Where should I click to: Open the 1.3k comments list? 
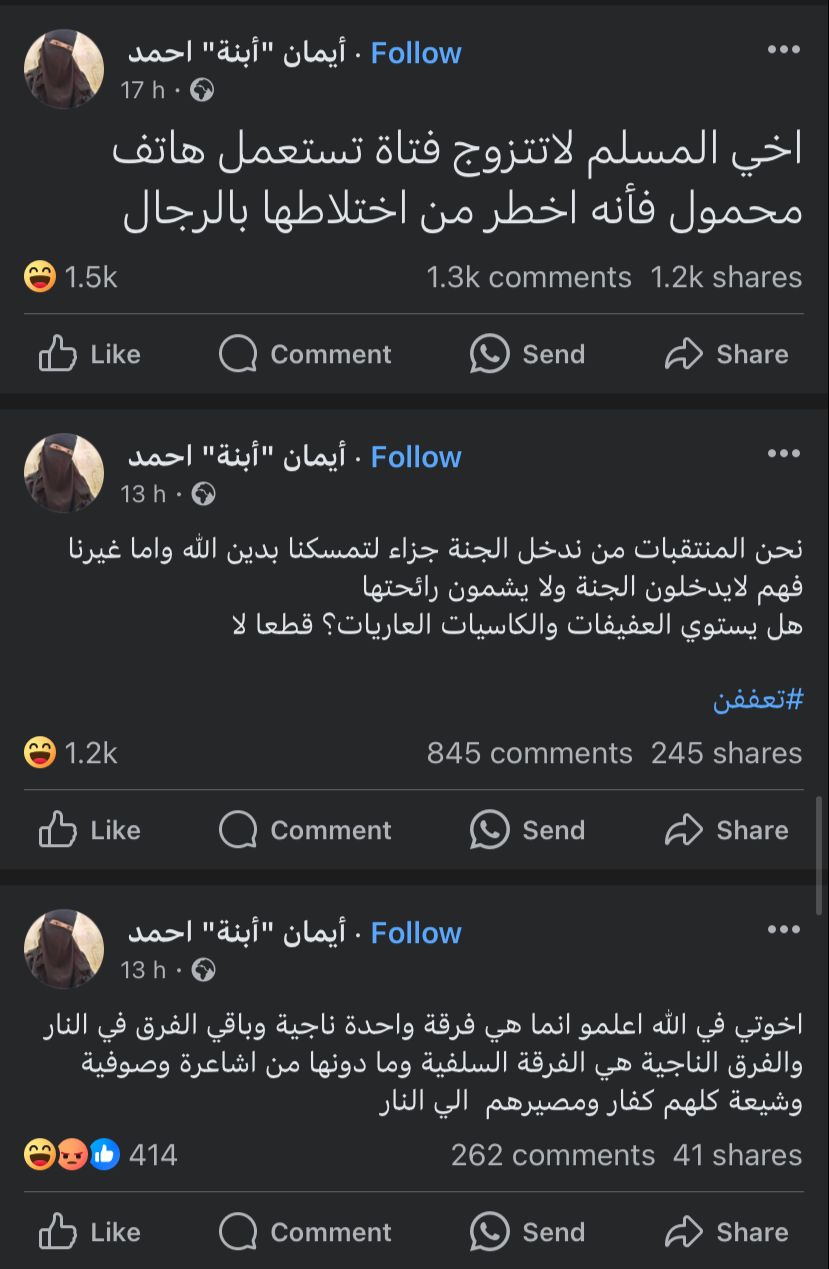[529, 277]
